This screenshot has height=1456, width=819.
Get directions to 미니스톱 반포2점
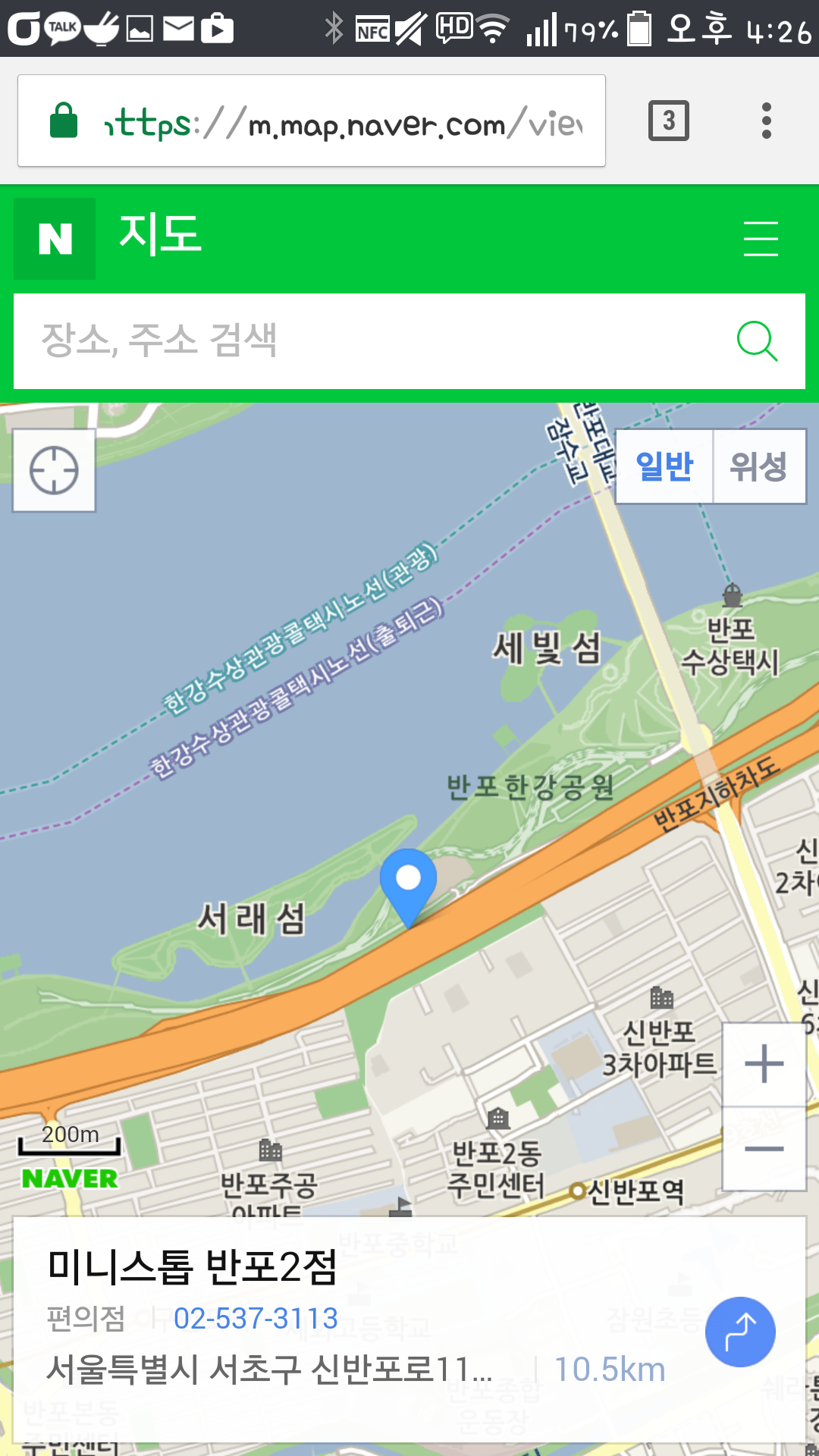click(x=740, y=1332)
